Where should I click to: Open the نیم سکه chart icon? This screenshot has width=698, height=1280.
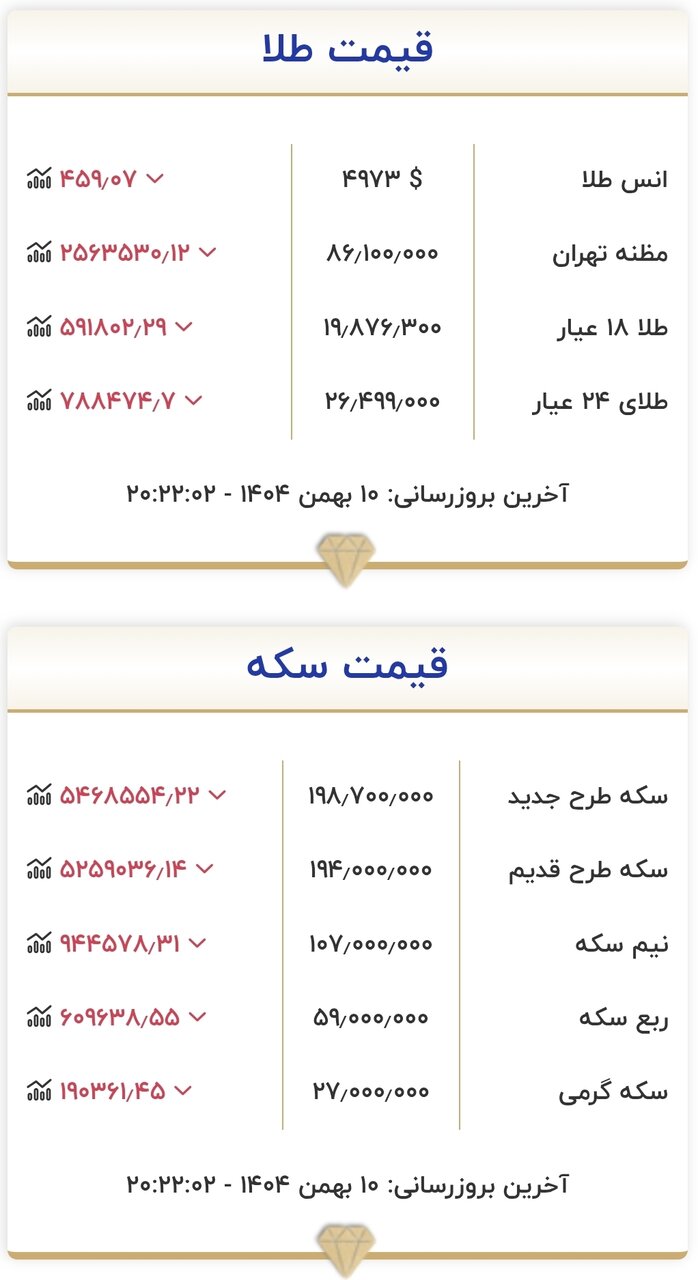[39, 943]
